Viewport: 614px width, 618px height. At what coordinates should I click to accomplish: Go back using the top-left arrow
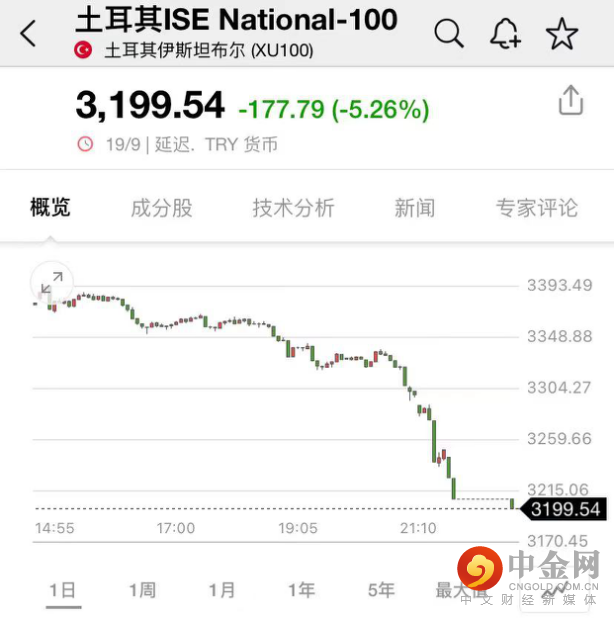28,34
